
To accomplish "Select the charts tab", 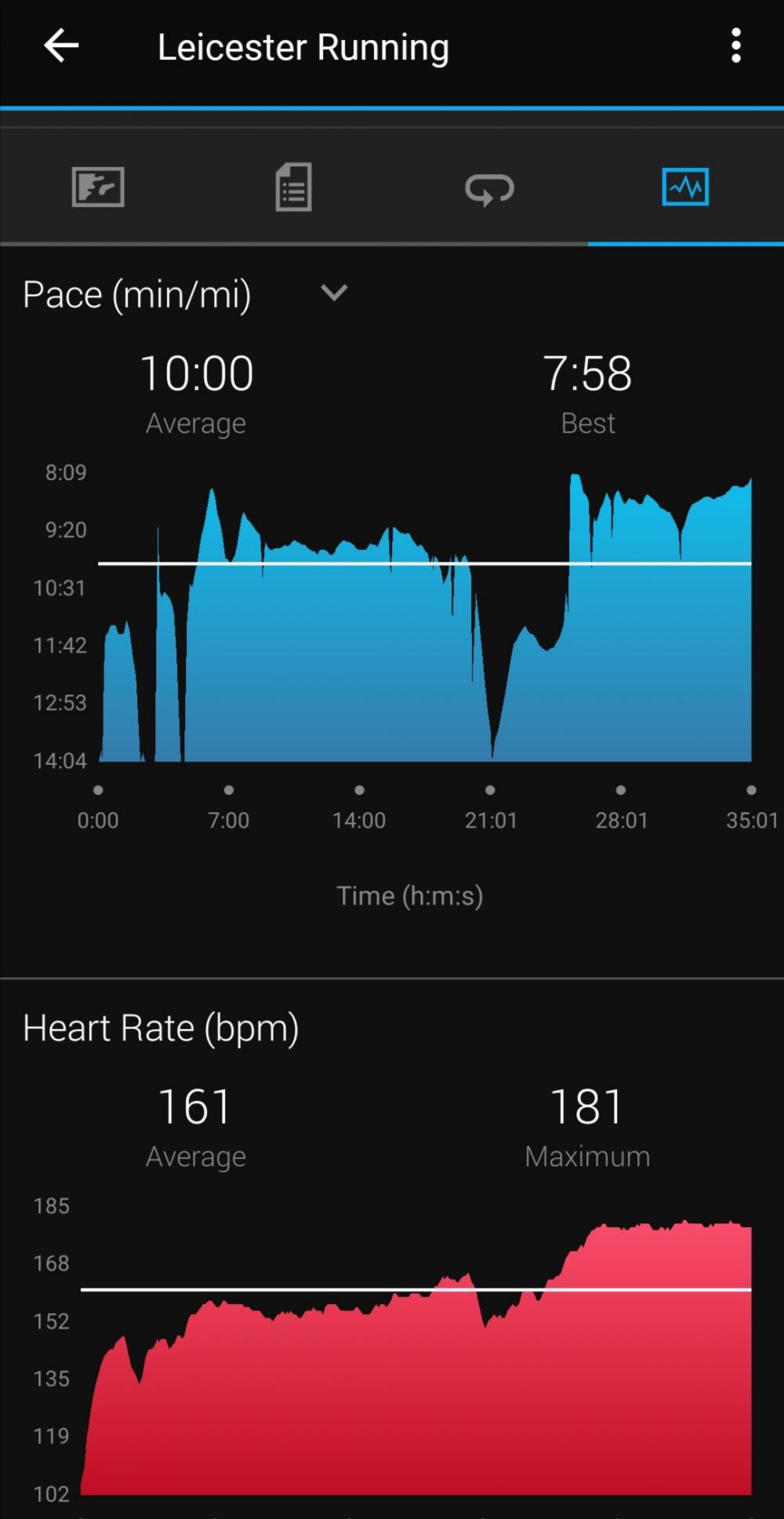I will tap(685, 187).
